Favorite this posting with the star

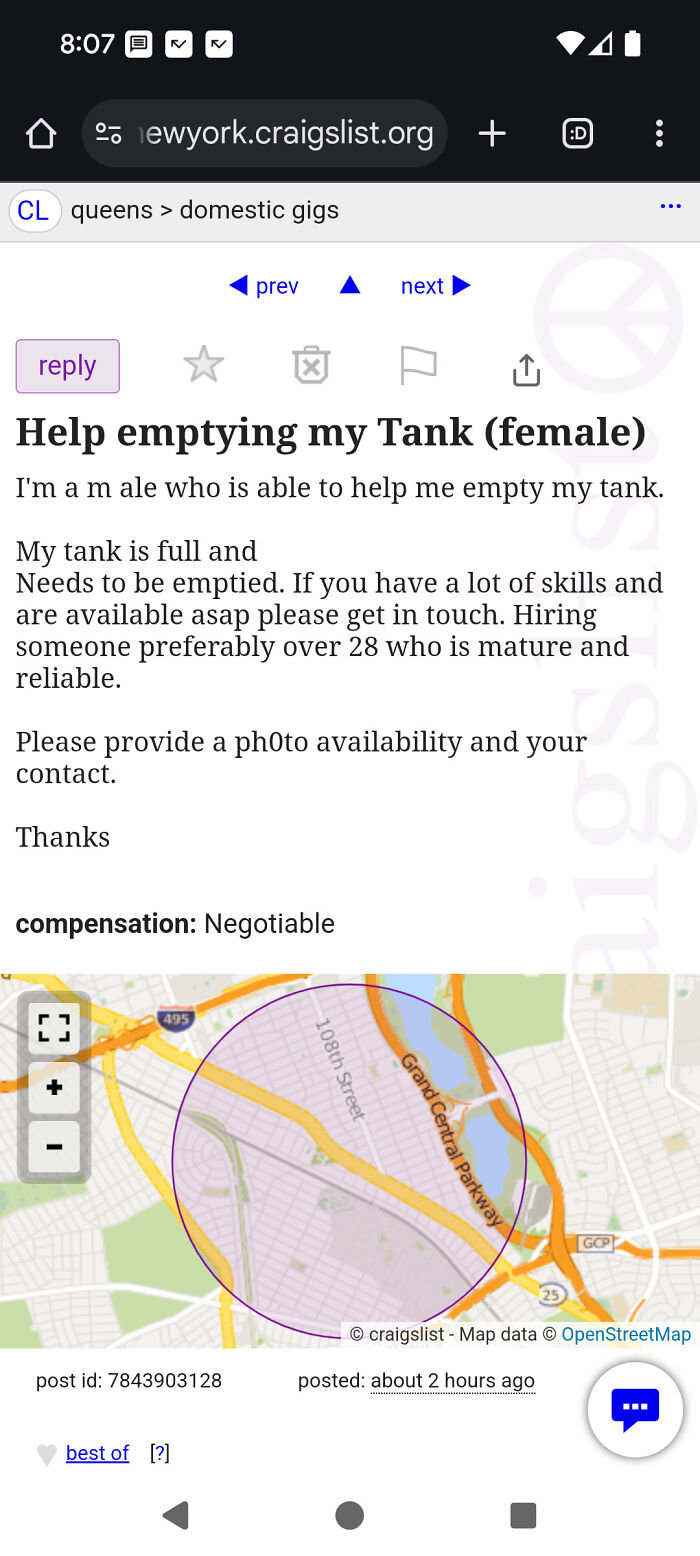[x=204, y=366]
